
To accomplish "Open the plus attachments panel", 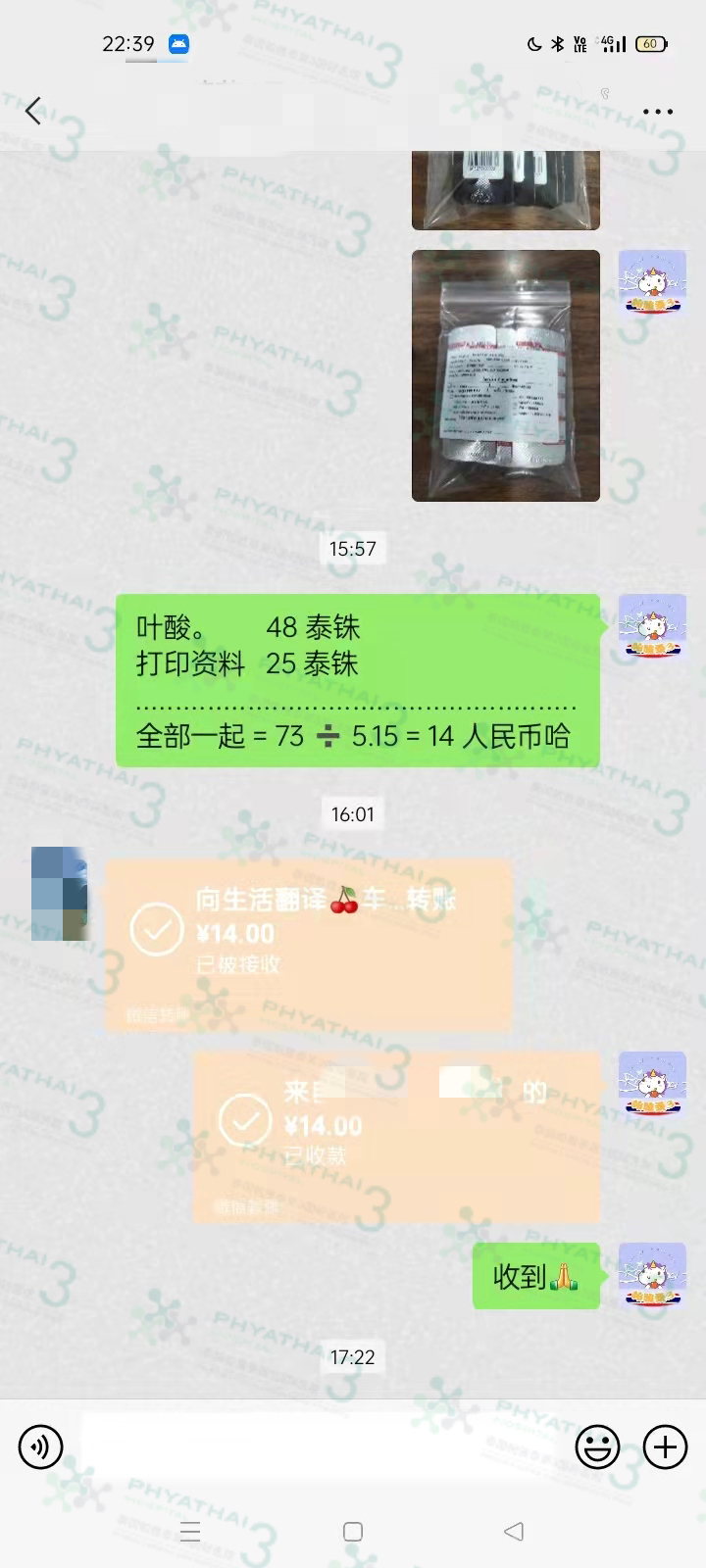I will click(665, 1446).
